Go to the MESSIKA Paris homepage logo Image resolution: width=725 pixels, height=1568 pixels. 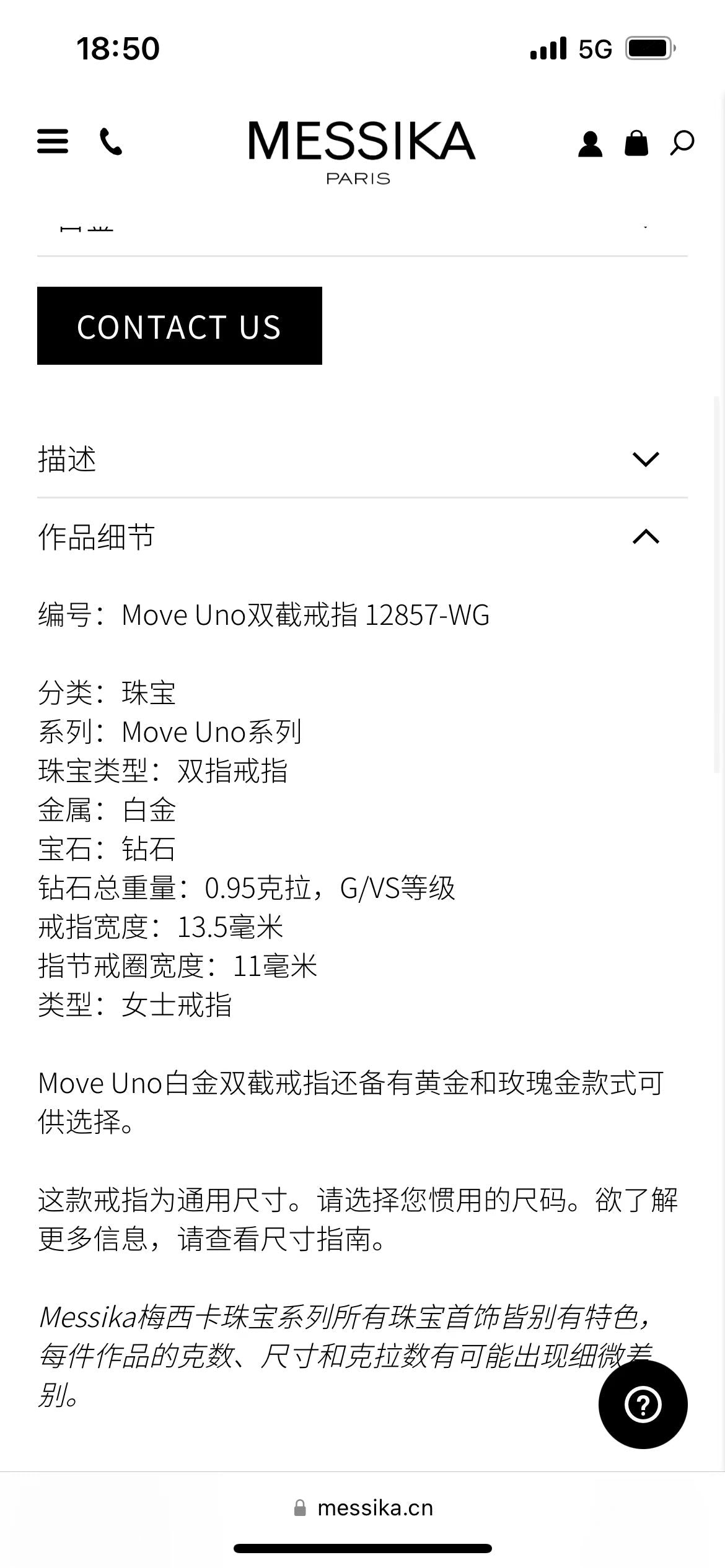361,150
